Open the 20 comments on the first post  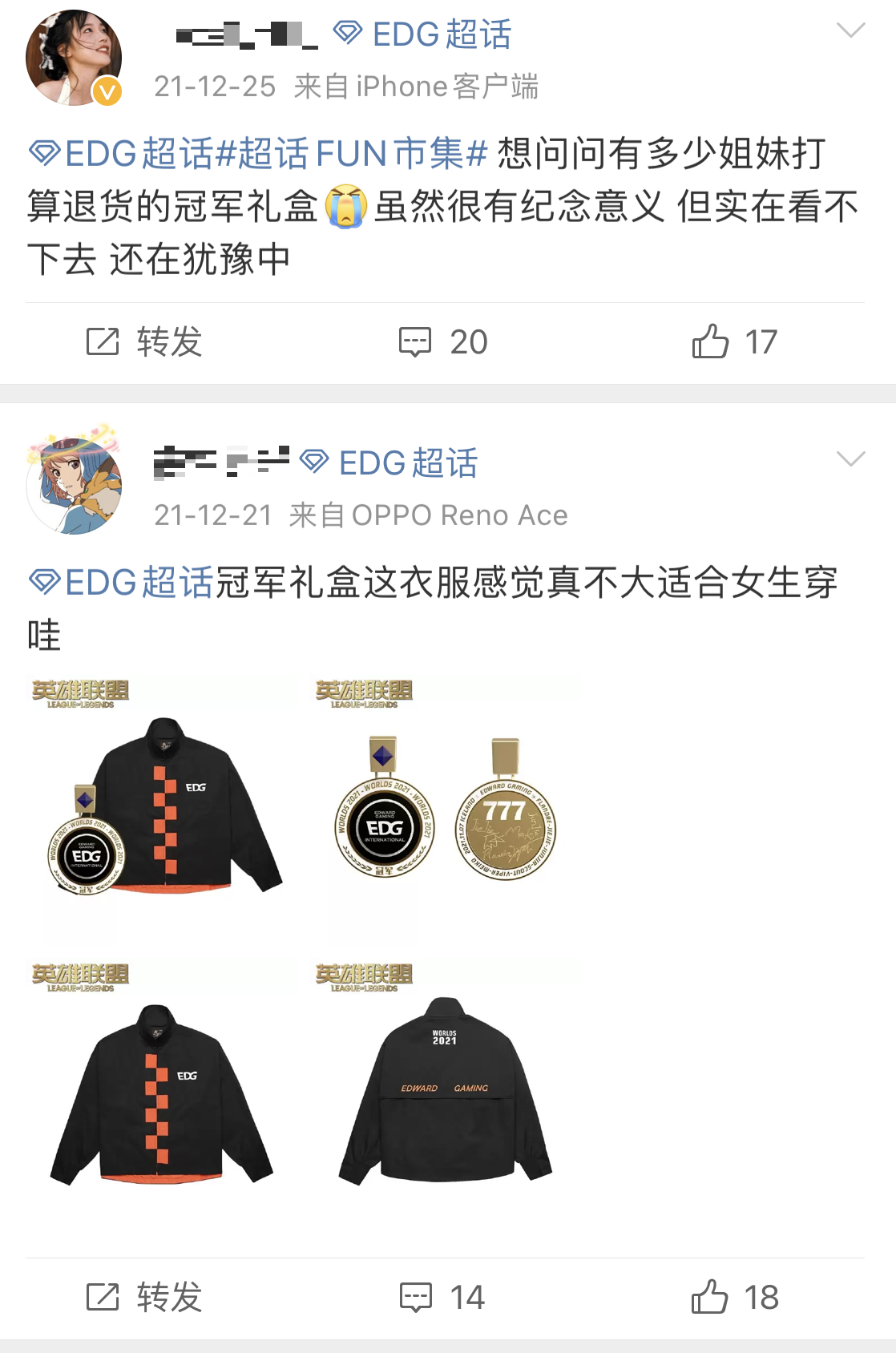[x=443, y=342]
